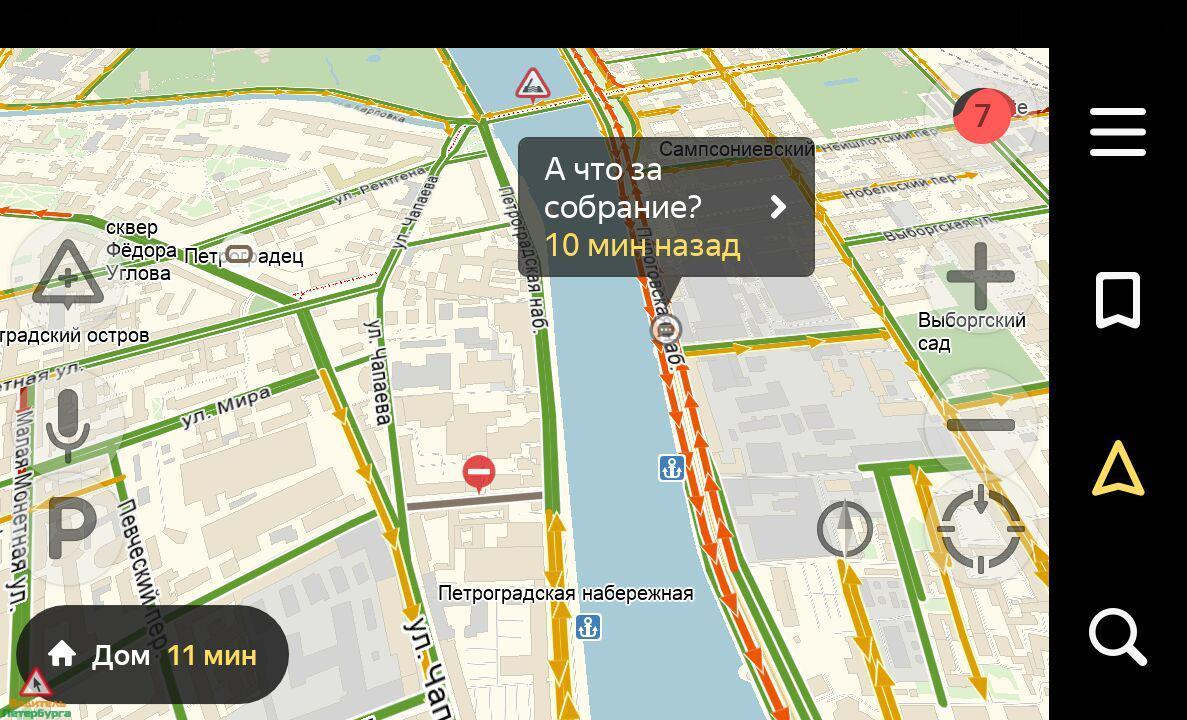The image size is (1187, 720).
Task: Open saved bookmarks
Action: point(1117,300)
